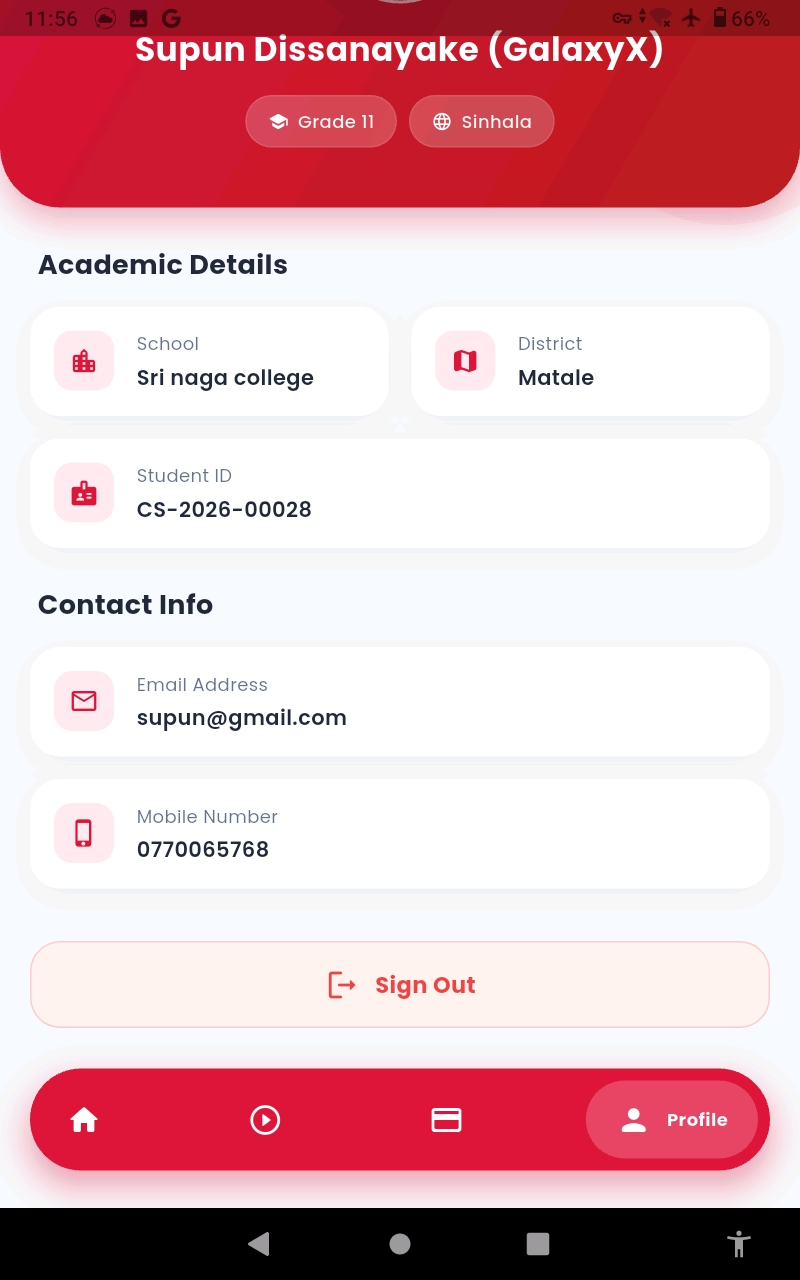Switch to the payments card tab
This screenshot has width=800, height=1280.
tap(446, 1120)
